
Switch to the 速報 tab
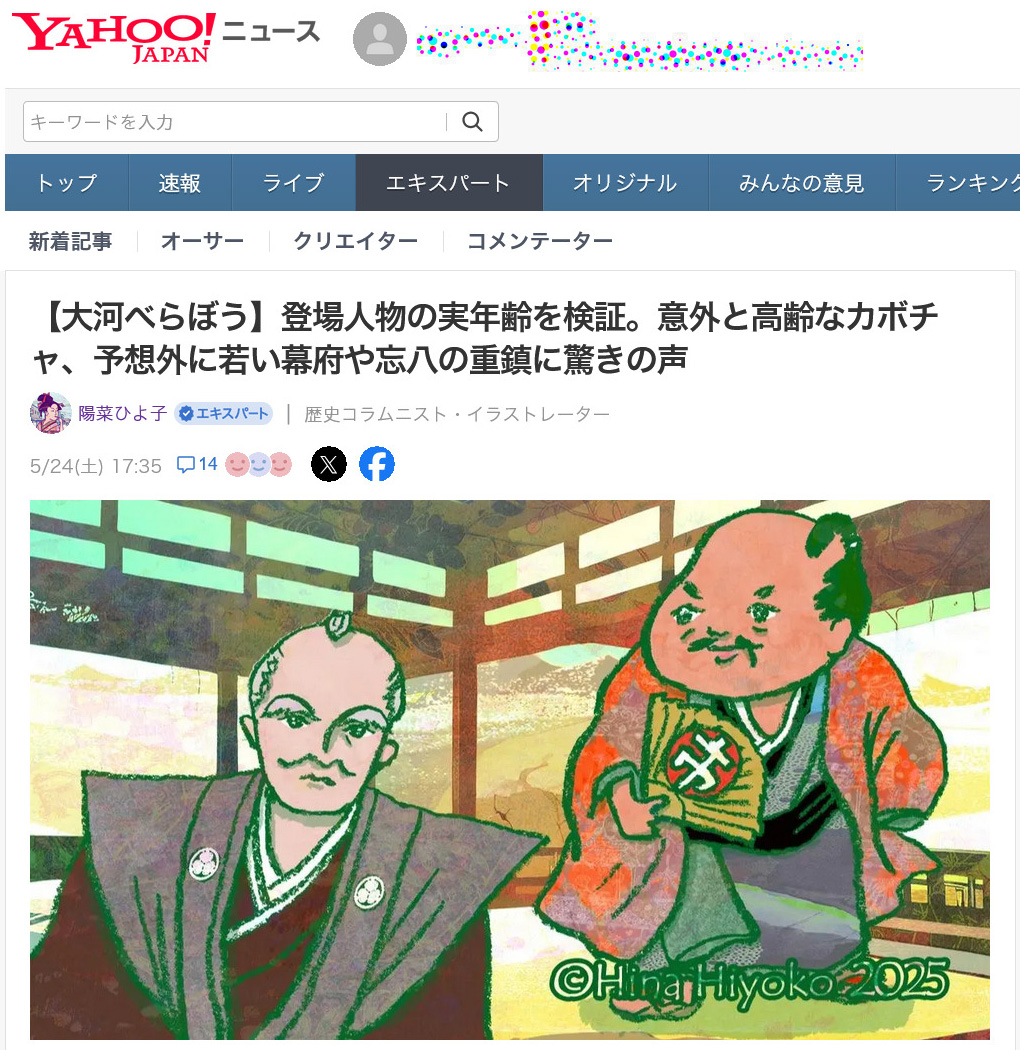(x=180, y=183)
